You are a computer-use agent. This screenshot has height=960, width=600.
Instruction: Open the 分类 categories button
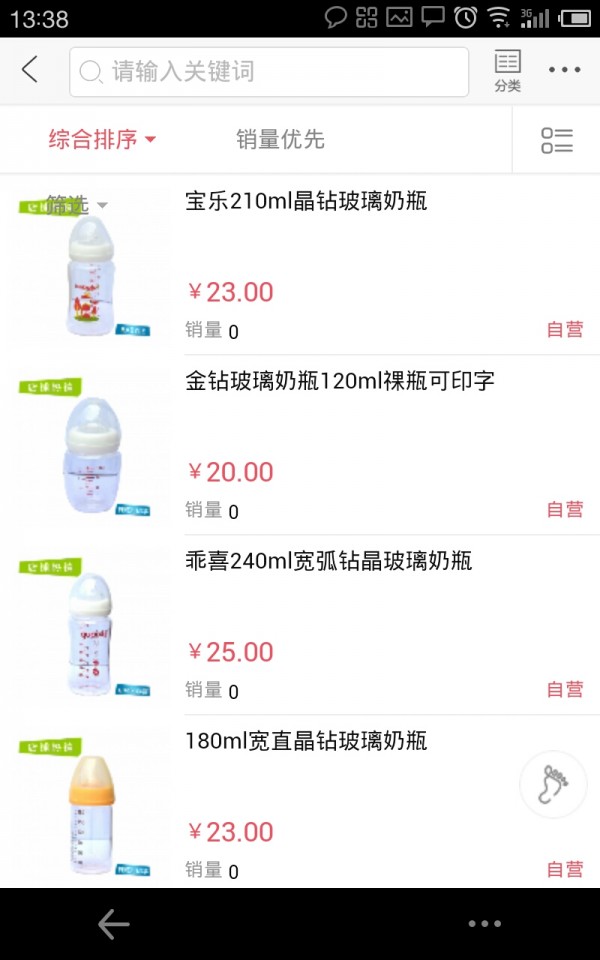(x=507, y=71)
